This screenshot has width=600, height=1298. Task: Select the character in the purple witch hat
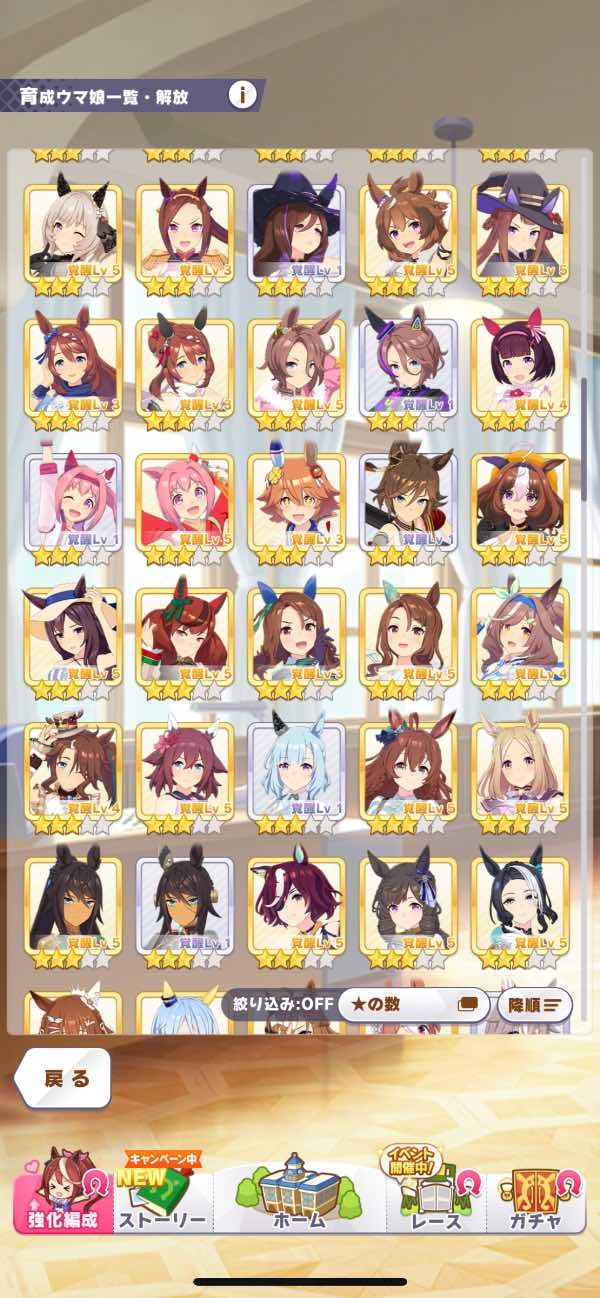click(x=296, y=231)
